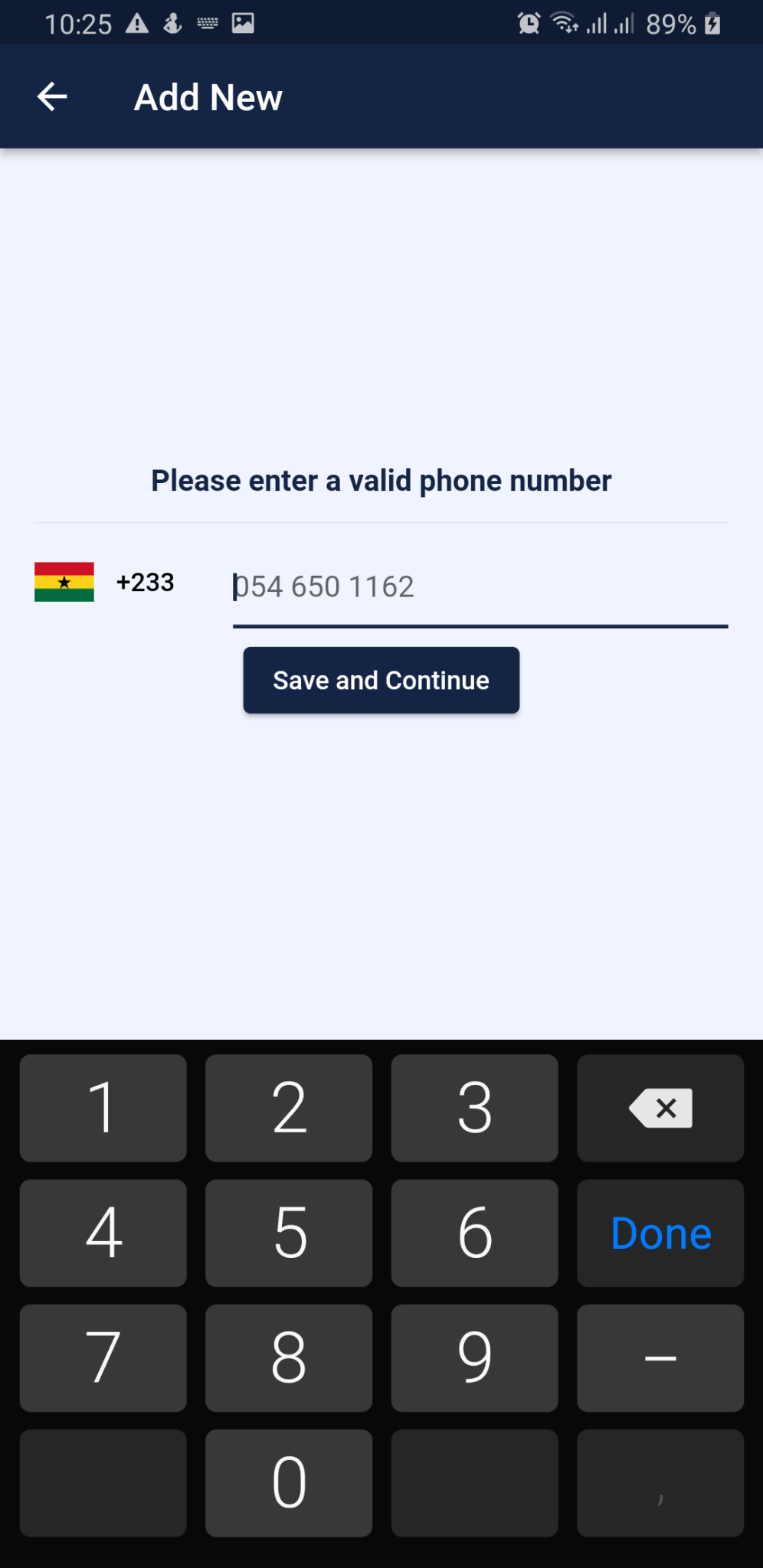Tap the keyboard icon in the status bar
This screenshot has height=1568, width=763.
pyautogui.click(x=205, y=23)
